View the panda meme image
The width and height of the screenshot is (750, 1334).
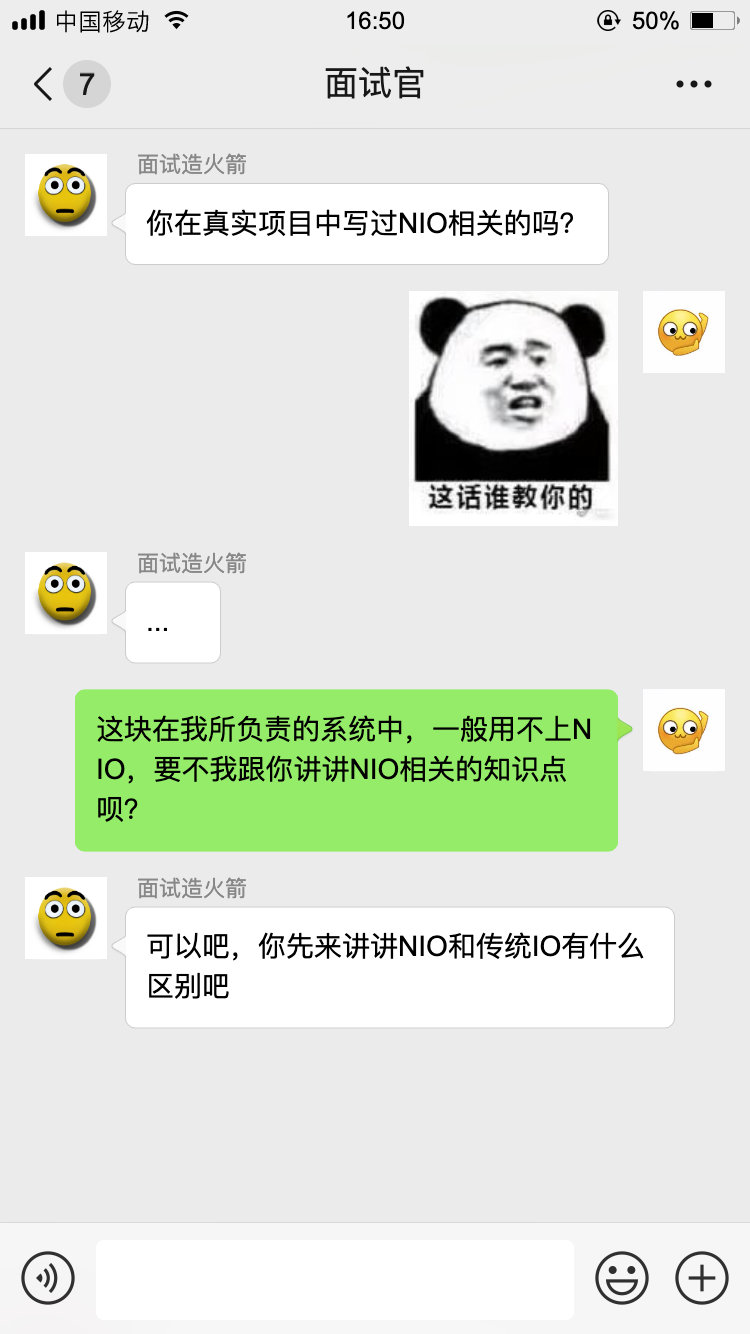[513, 408]
